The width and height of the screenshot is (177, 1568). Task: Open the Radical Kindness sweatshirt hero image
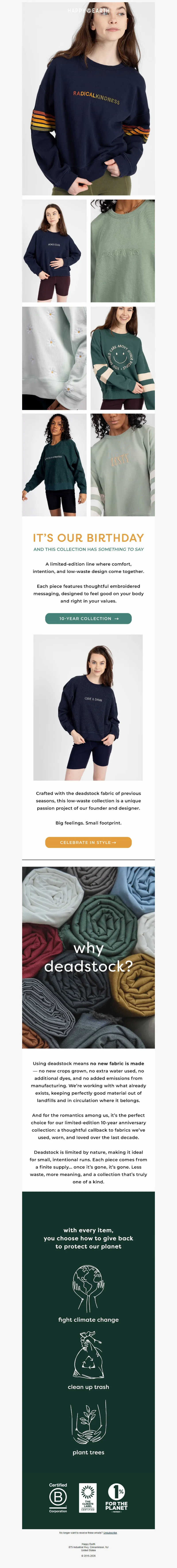click(88, 99)
